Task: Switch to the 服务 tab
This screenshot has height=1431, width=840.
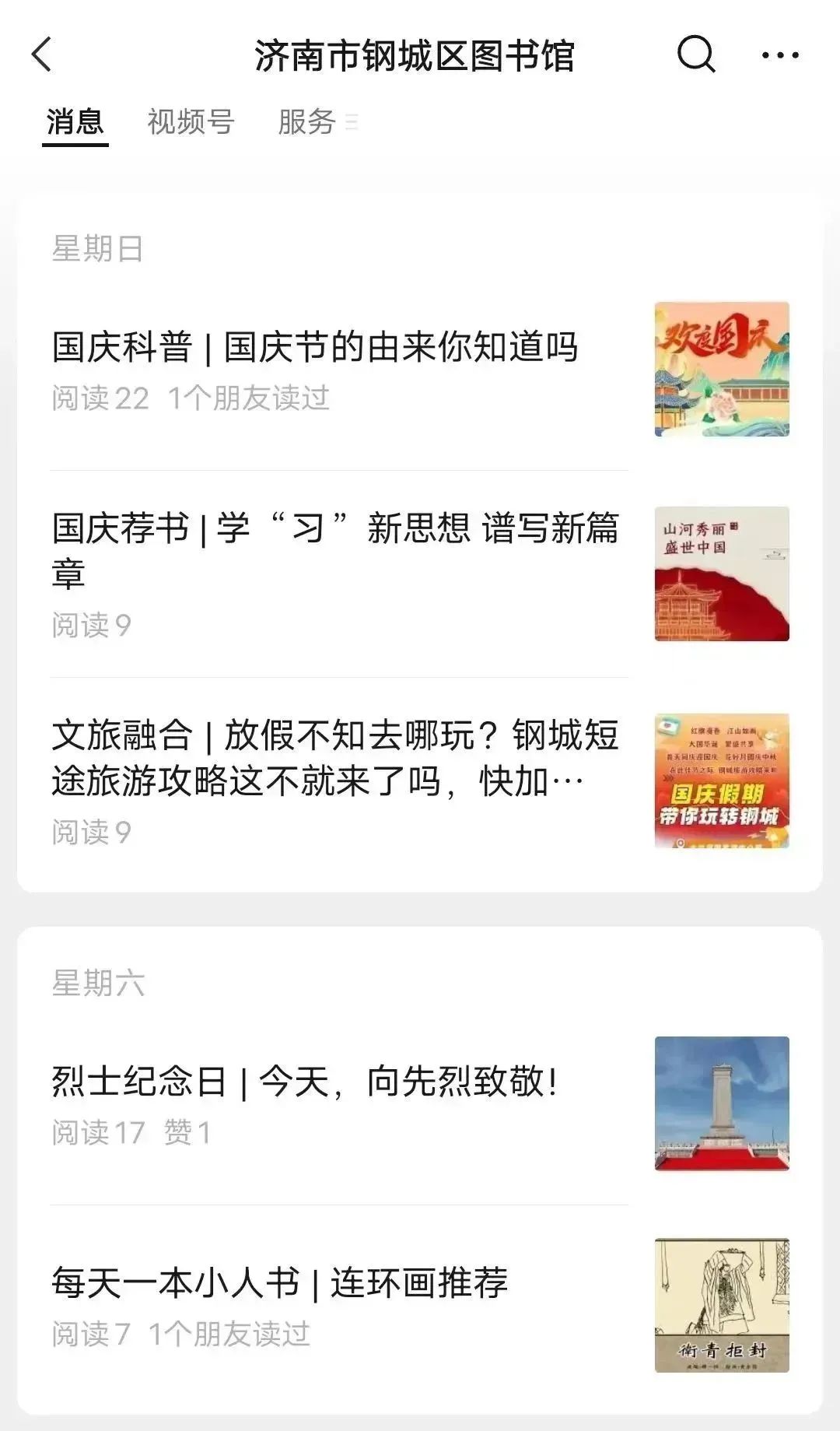Action: pos(307,122)
